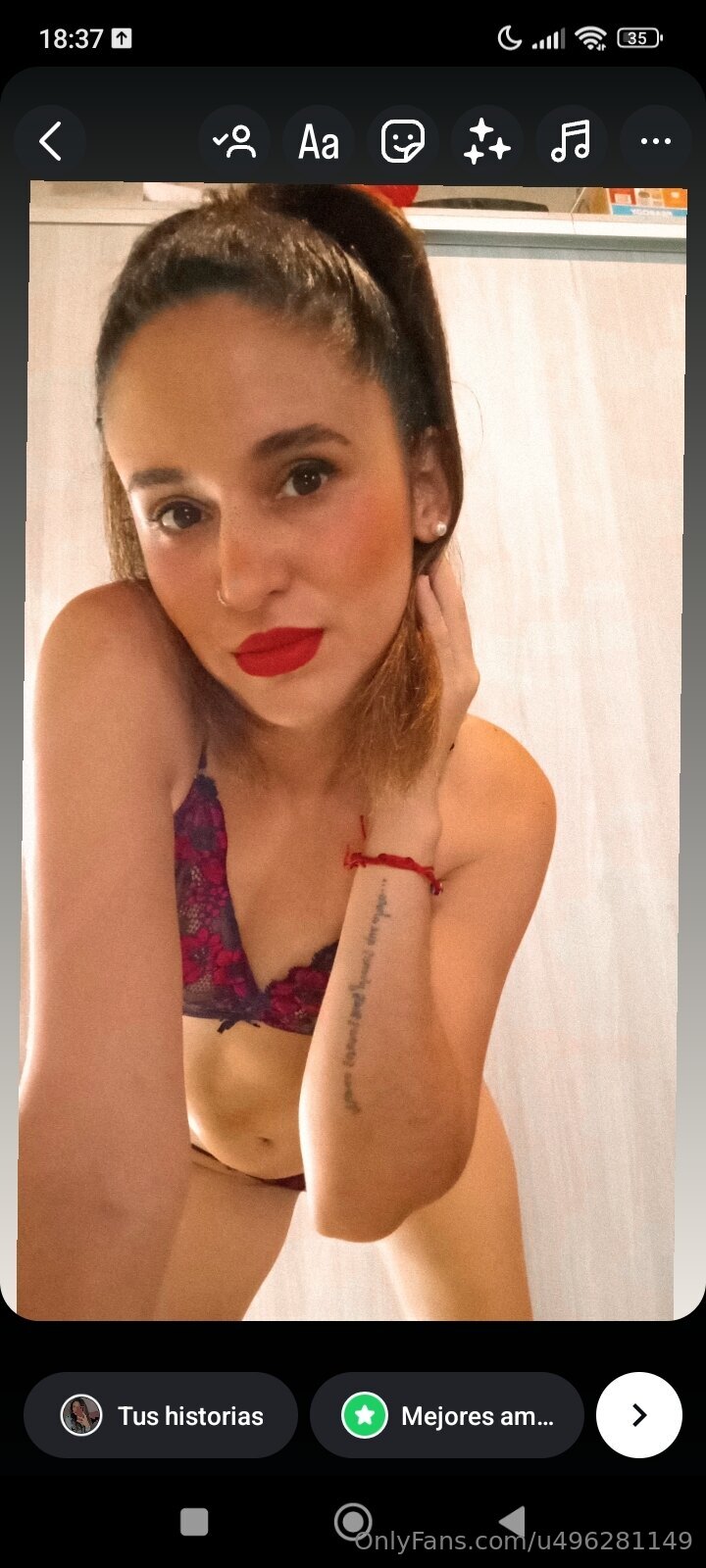The height and width of the screenshot is (1568, 706).
Task: Go back from the story editor
Action: pos(50,142)
